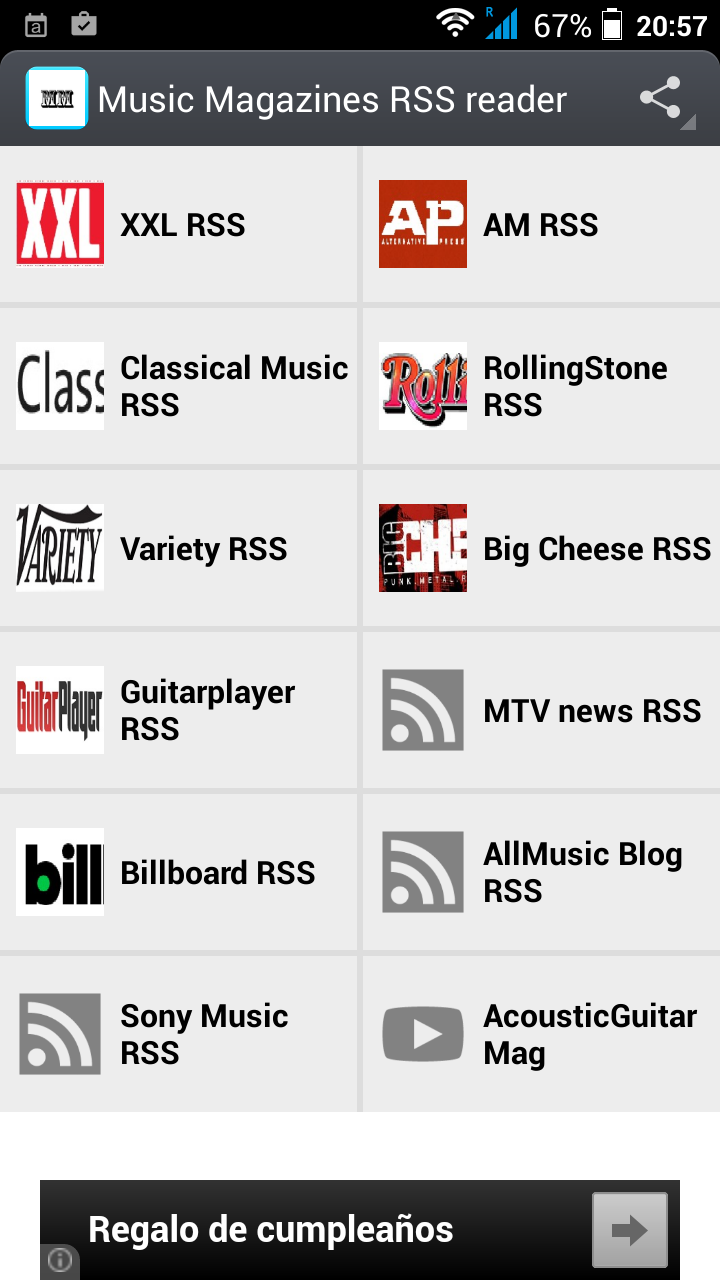Click the Billboard logo icon

[x=59, y=872]
